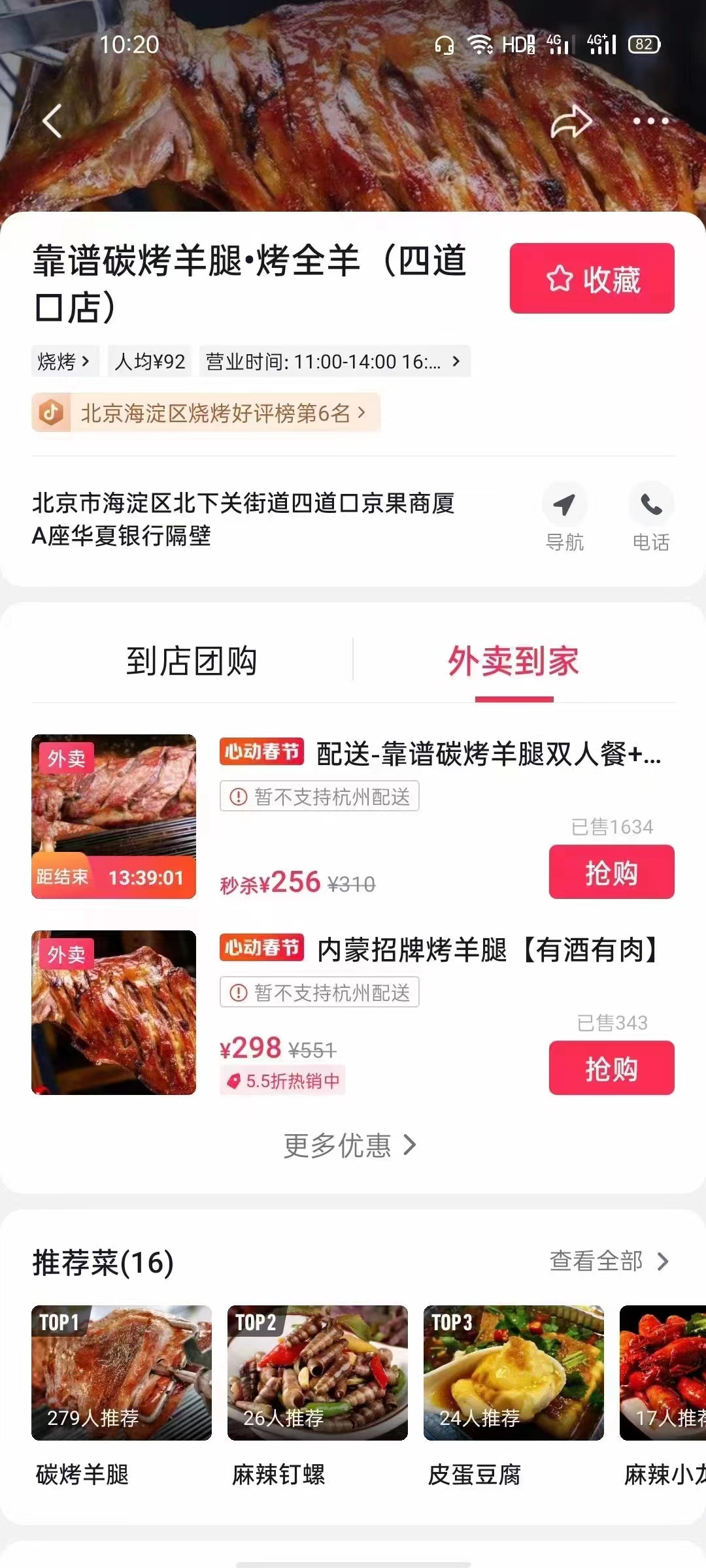
Task: Tap the 收藏 button to favorite the shop
Action: coord(592,278)
